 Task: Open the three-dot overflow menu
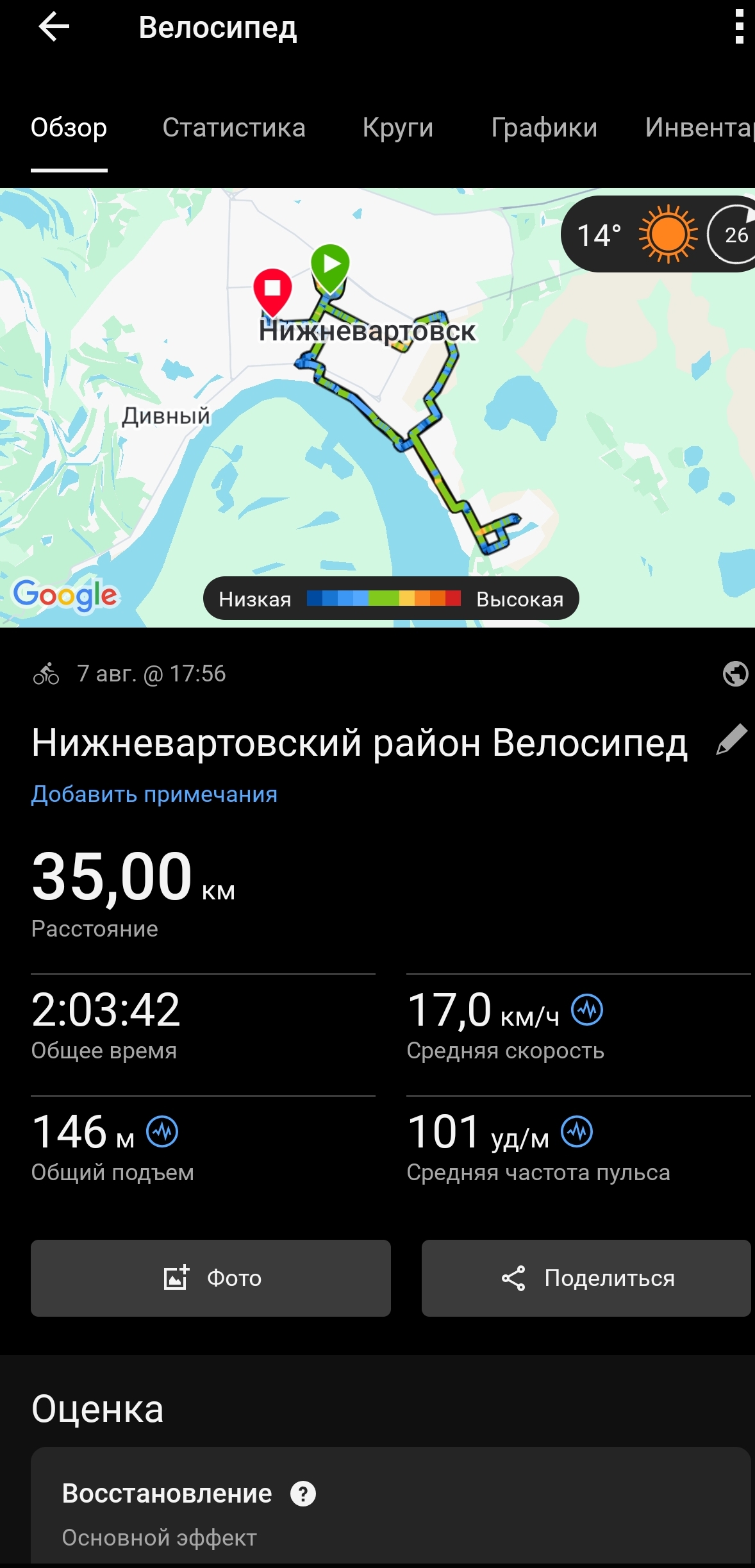point(739,27)
